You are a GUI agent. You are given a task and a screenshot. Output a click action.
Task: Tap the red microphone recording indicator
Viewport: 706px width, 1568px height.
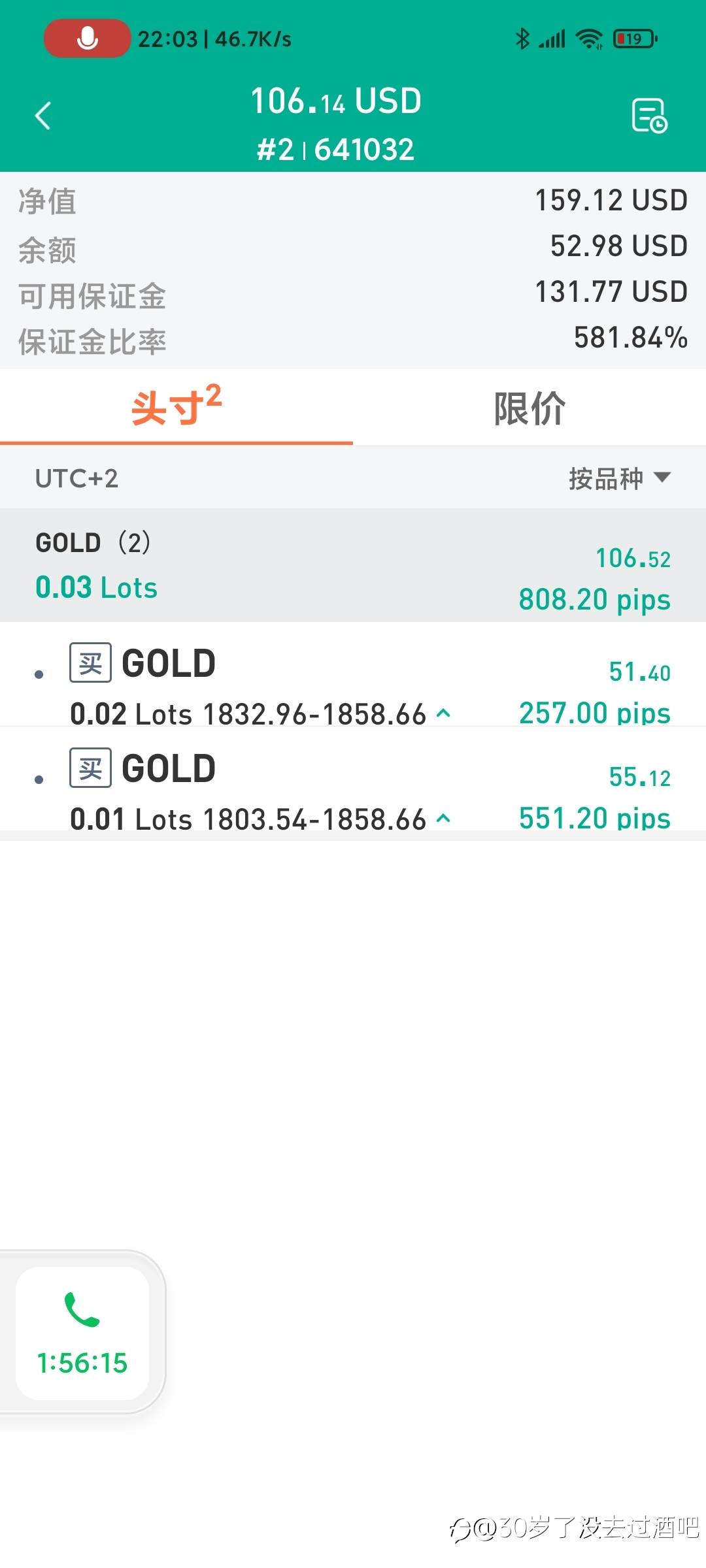(87, 39)
